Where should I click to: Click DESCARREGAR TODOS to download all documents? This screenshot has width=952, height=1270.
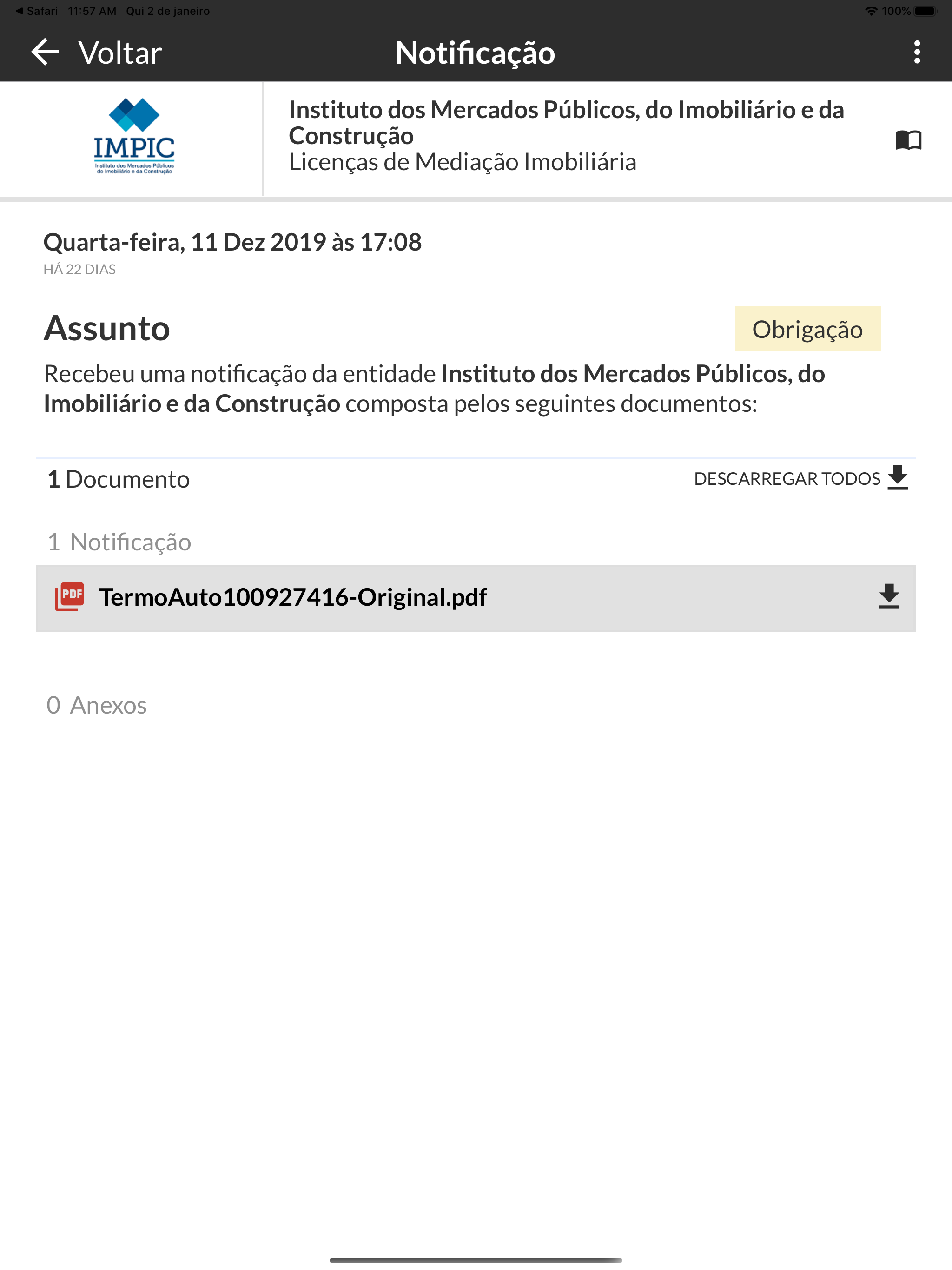tap(787, 478)
